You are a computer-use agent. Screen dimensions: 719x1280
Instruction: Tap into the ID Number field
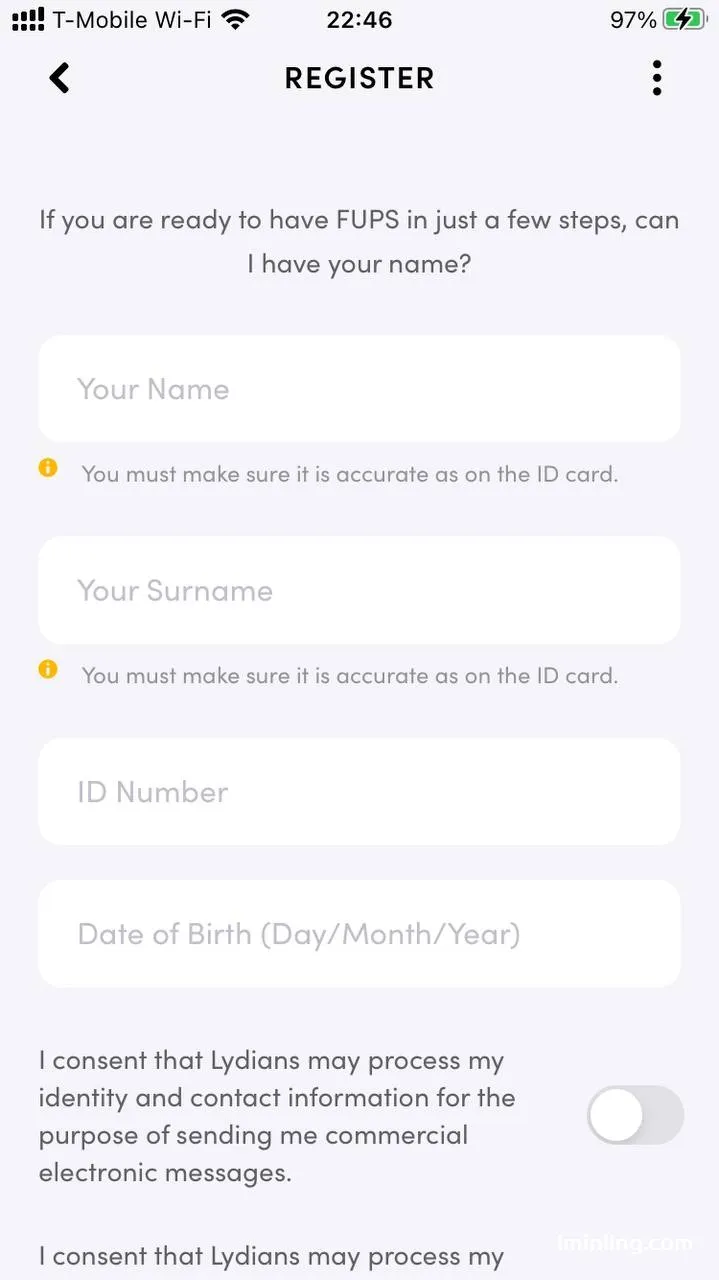359,792
